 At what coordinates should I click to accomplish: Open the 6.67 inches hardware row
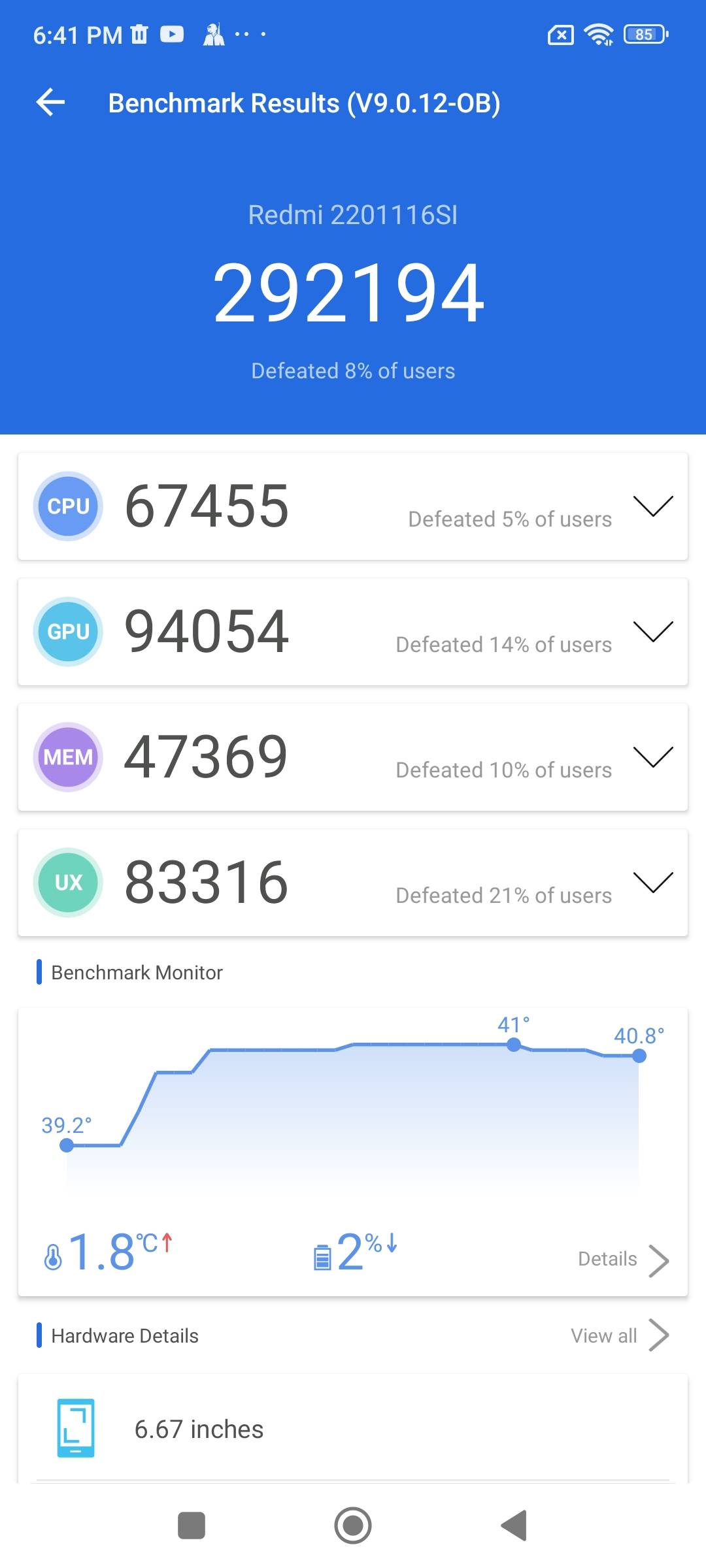pyautogui.click(x=353, y=1429)
